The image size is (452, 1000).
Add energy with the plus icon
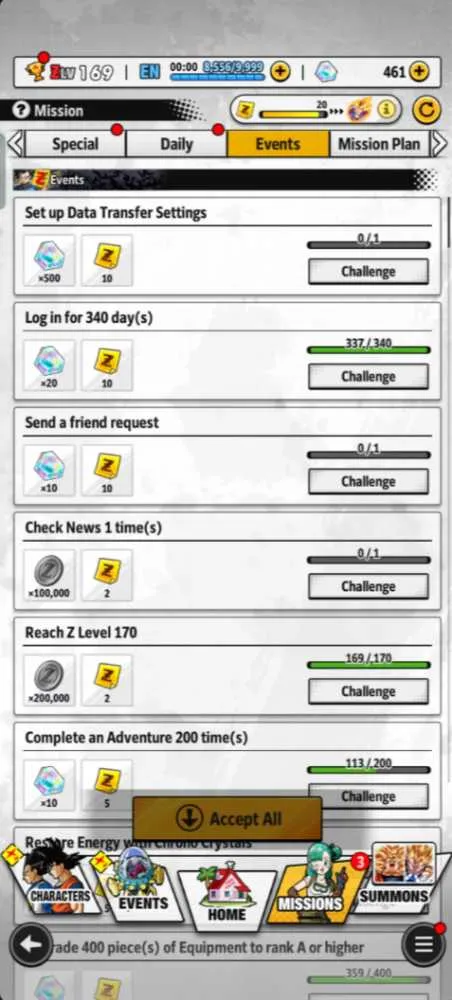click(x=280, y=71)
